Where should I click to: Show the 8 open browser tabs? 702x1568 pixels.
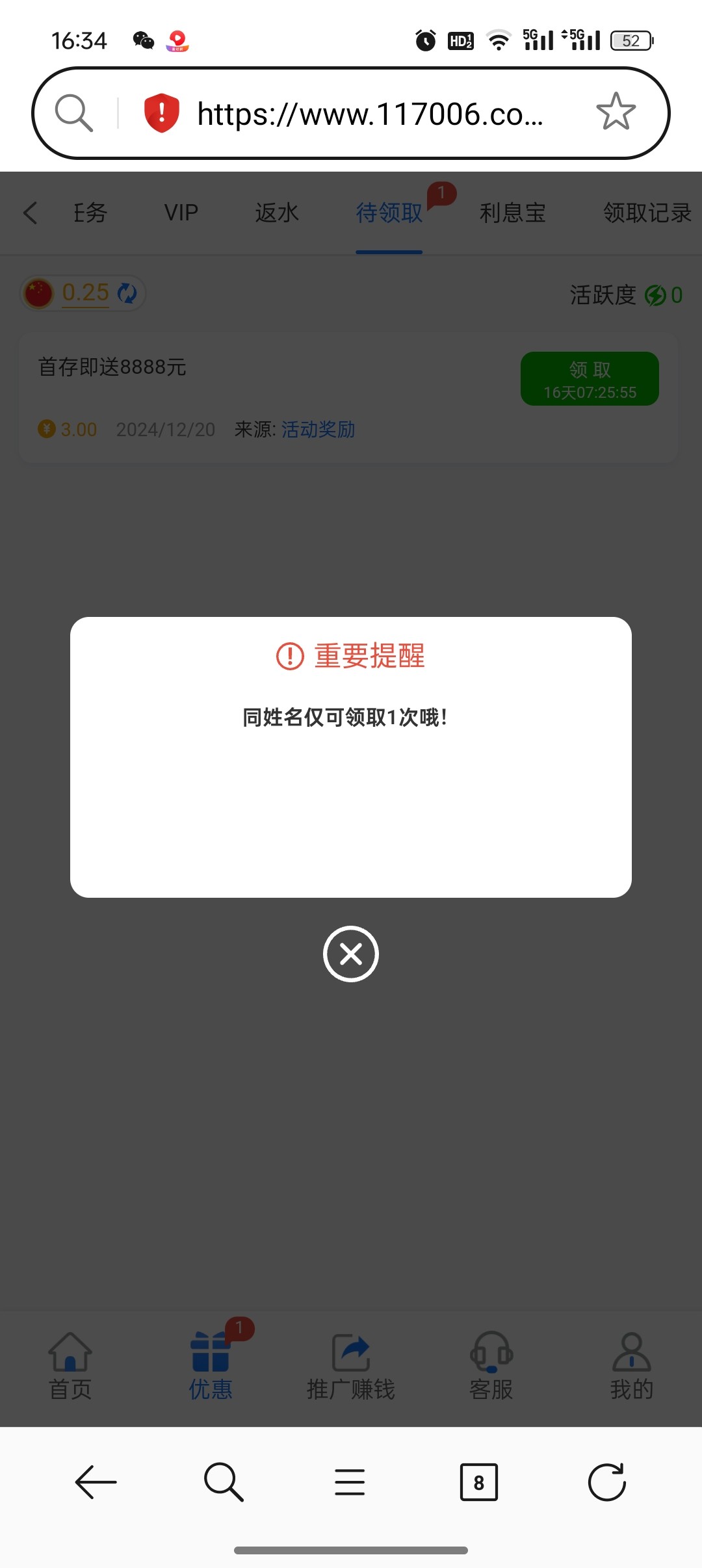click(x=478, y=1482)
